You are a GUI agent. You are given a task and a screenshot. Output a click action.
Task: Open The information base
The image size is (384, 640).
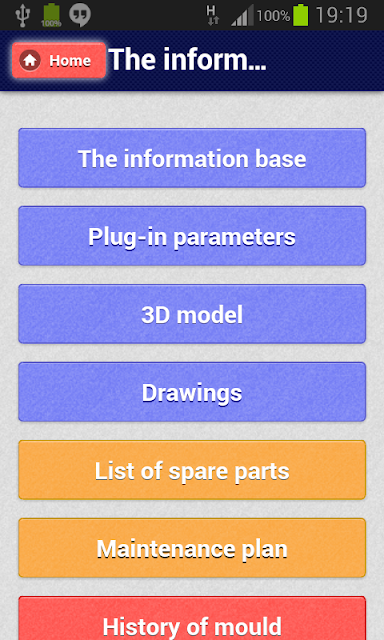tap(192, 158)
